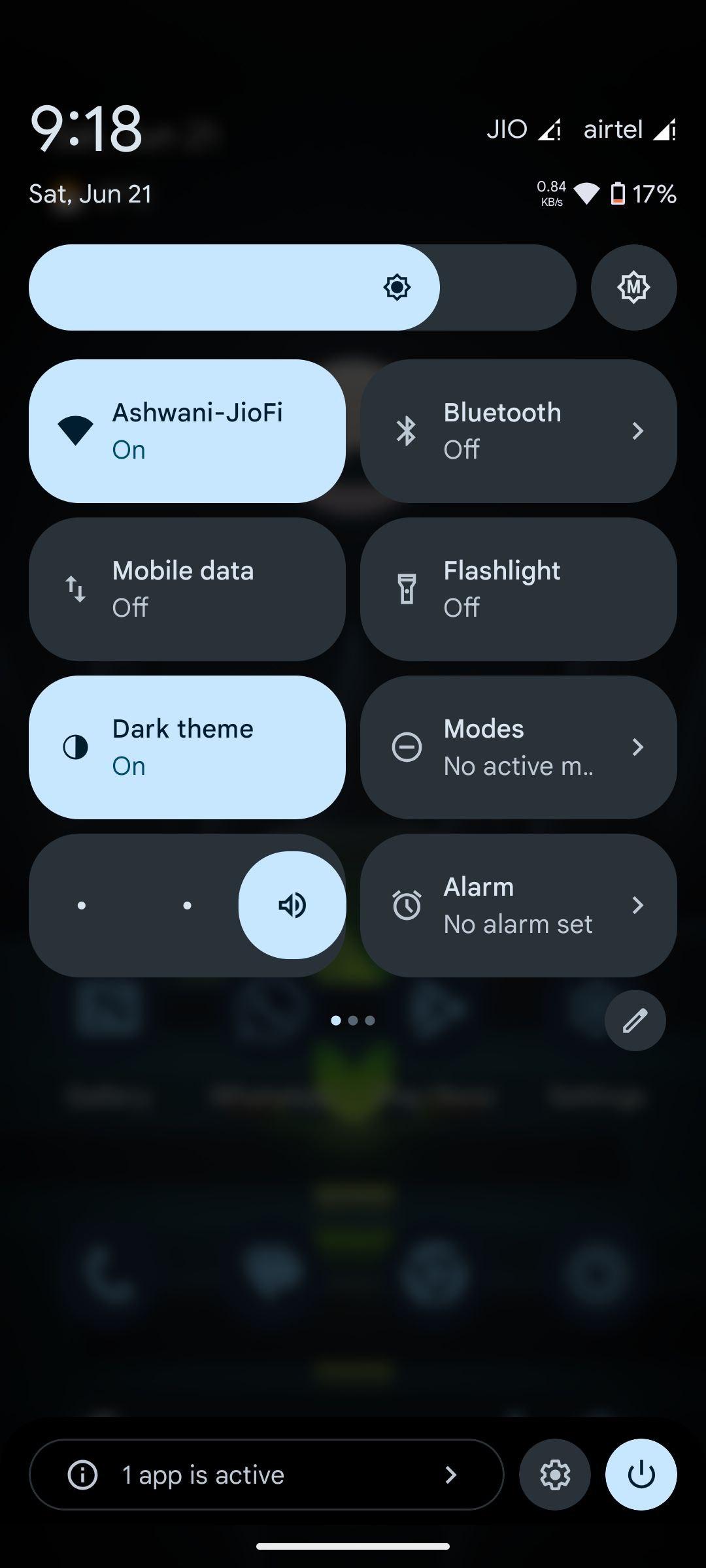706x1568 pixels.
Task: Edit quick settings tiles with the pencil
Action: [635, 1021]
